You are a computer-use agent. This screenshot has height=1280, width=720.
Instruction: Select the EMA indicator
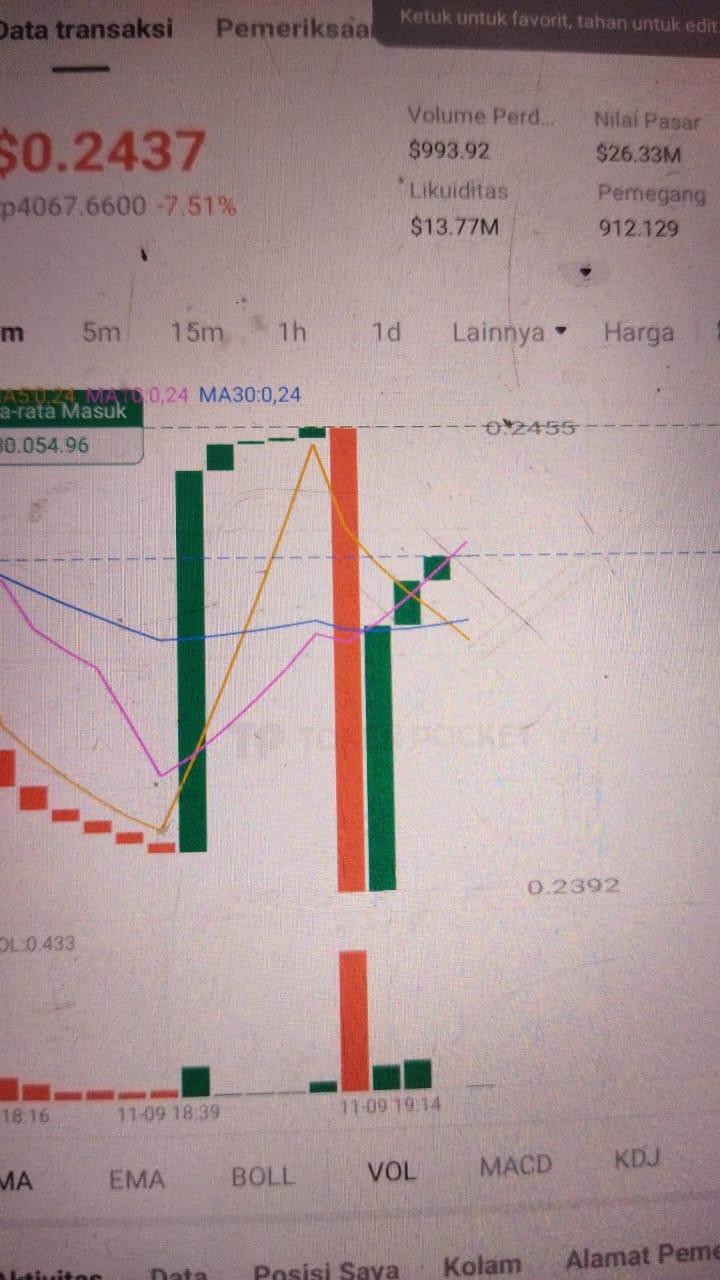[136, 1179]
